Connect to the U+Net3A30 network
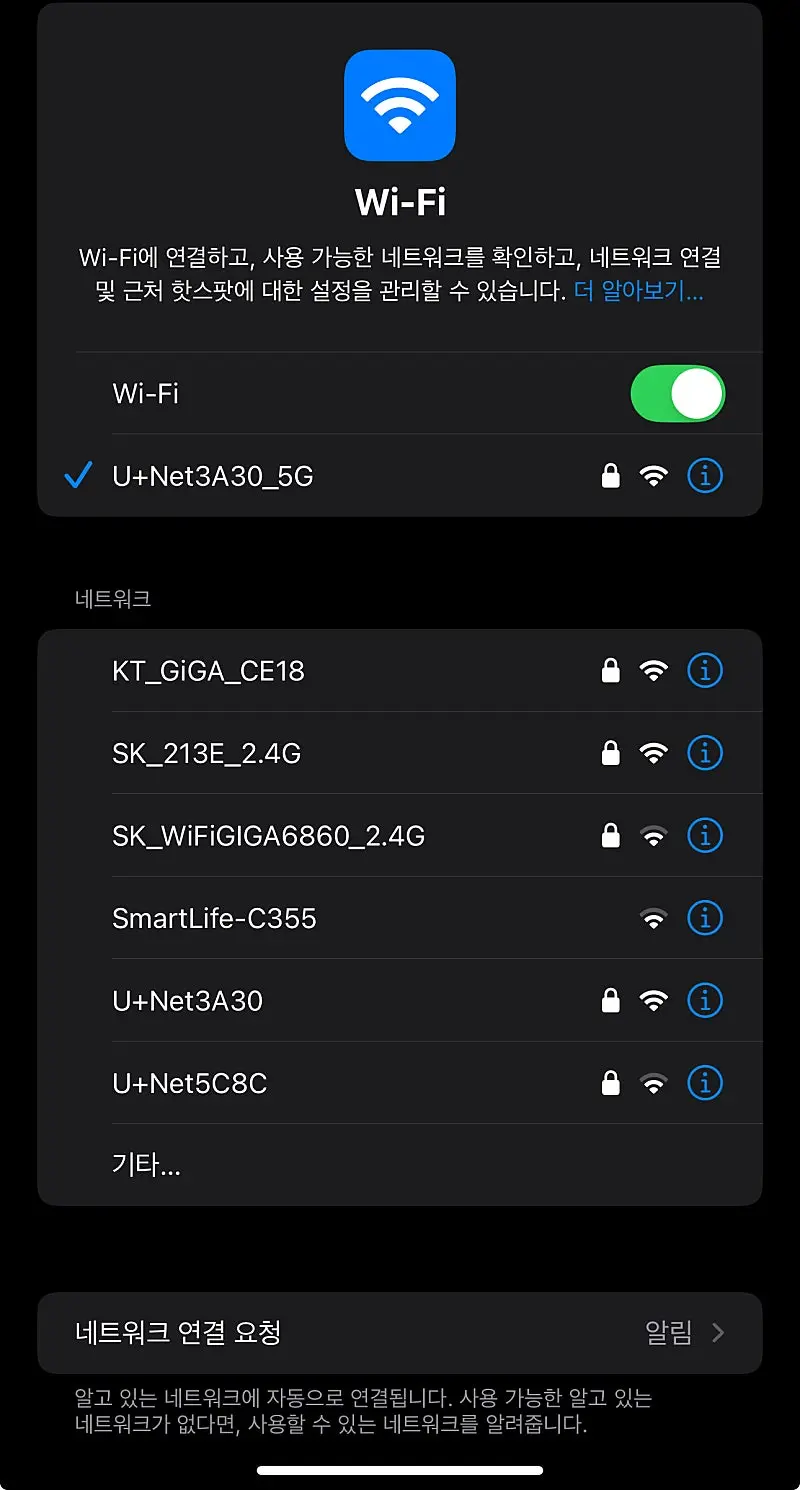 [187, 1000]
